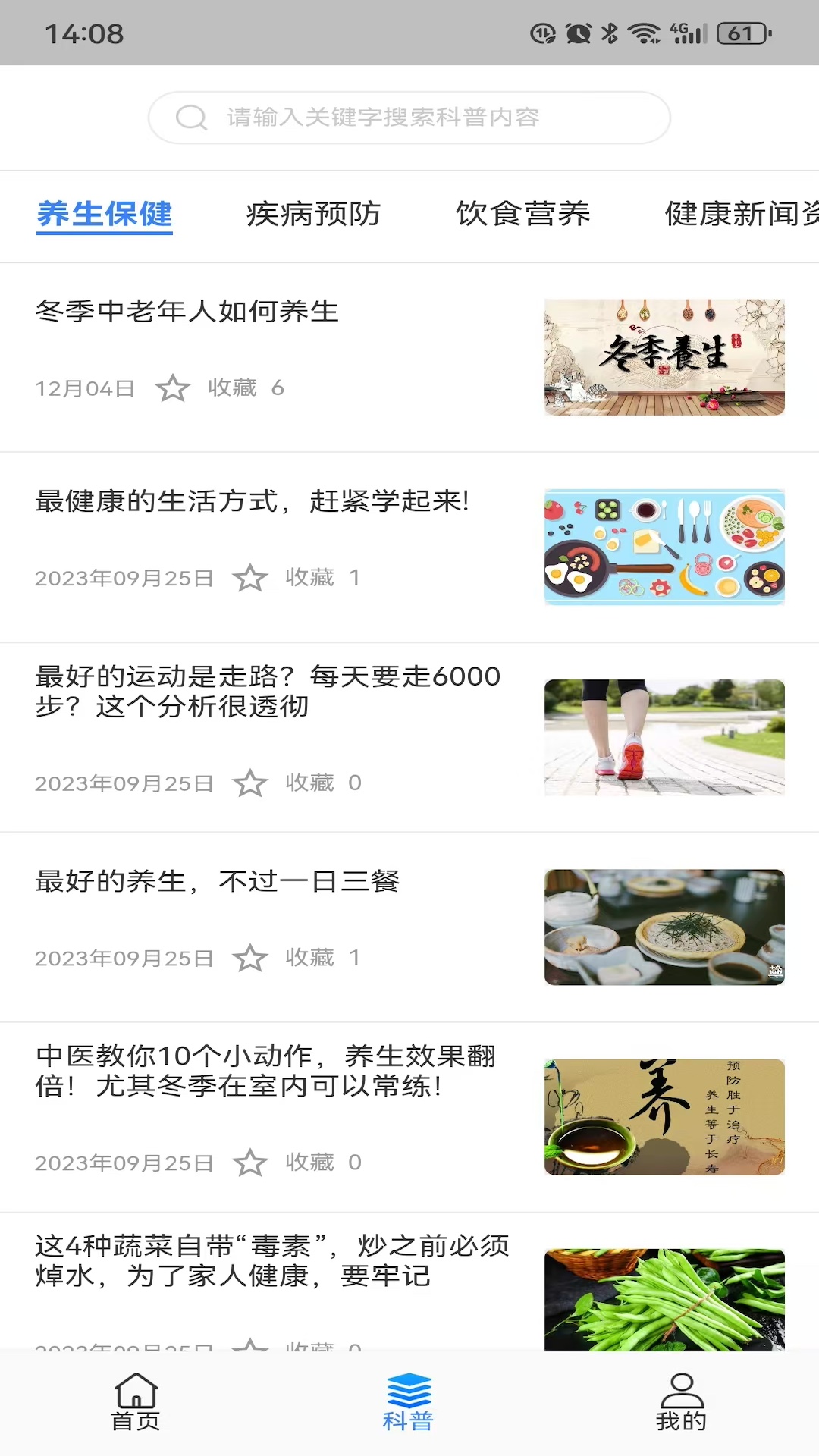Favorite the 冬季中老年人如何养生 article star
819x1456 pixels.
(x=173, y=388)
